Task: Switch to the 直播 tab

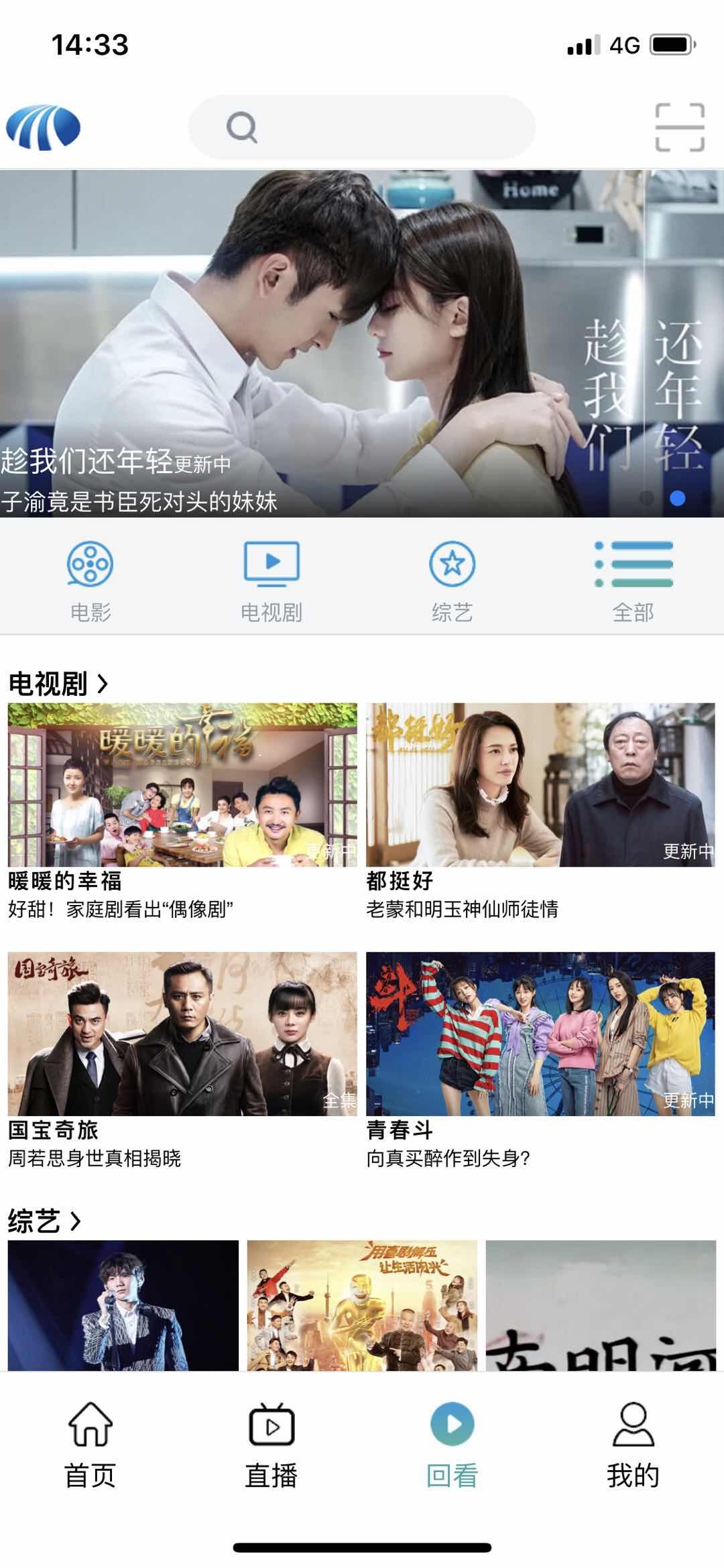Action: click(x=271, y=1445)
